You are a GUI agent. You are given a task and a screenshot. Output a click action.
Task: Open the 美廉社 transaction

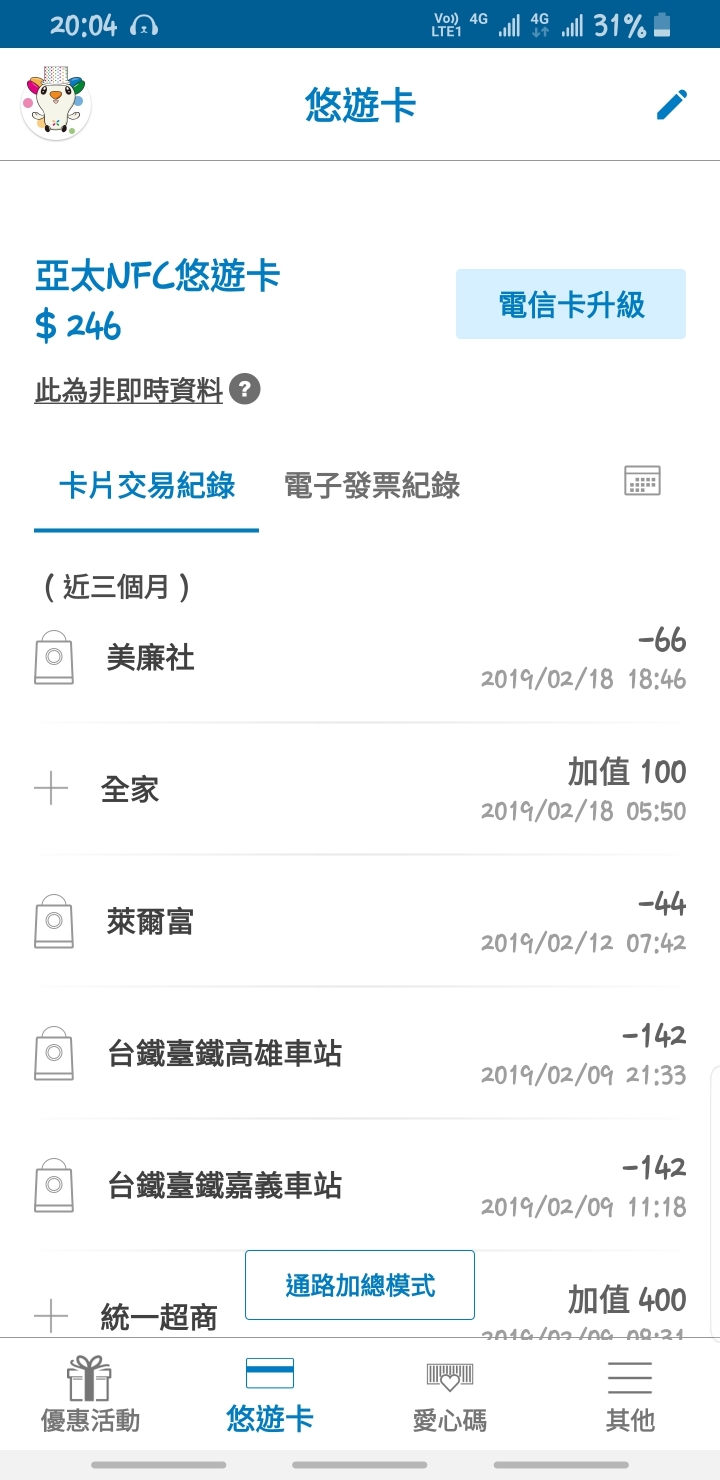point(360,658)
